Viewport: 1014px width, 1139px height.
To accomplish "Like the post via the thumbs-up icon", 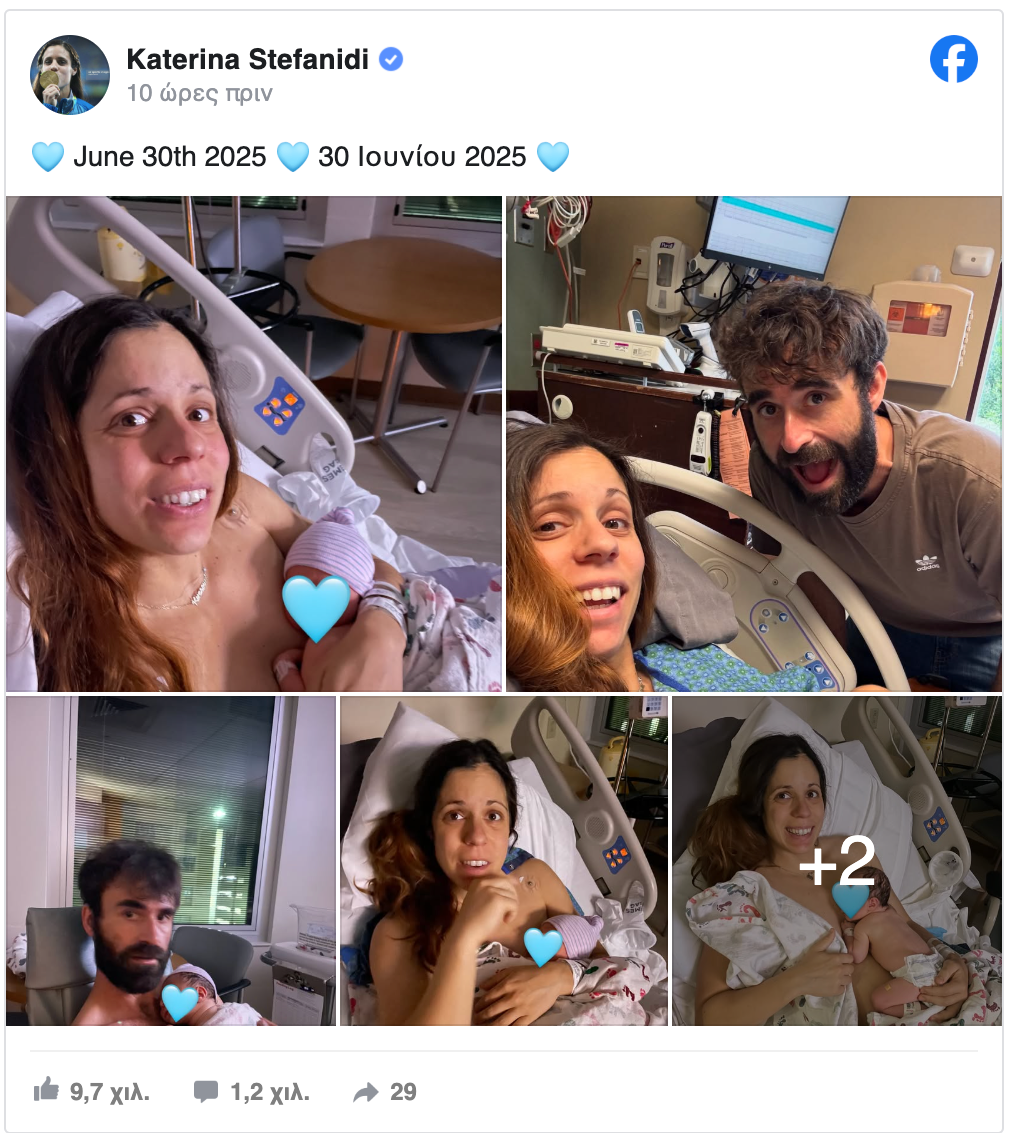I will click(x=47, y=1090).
